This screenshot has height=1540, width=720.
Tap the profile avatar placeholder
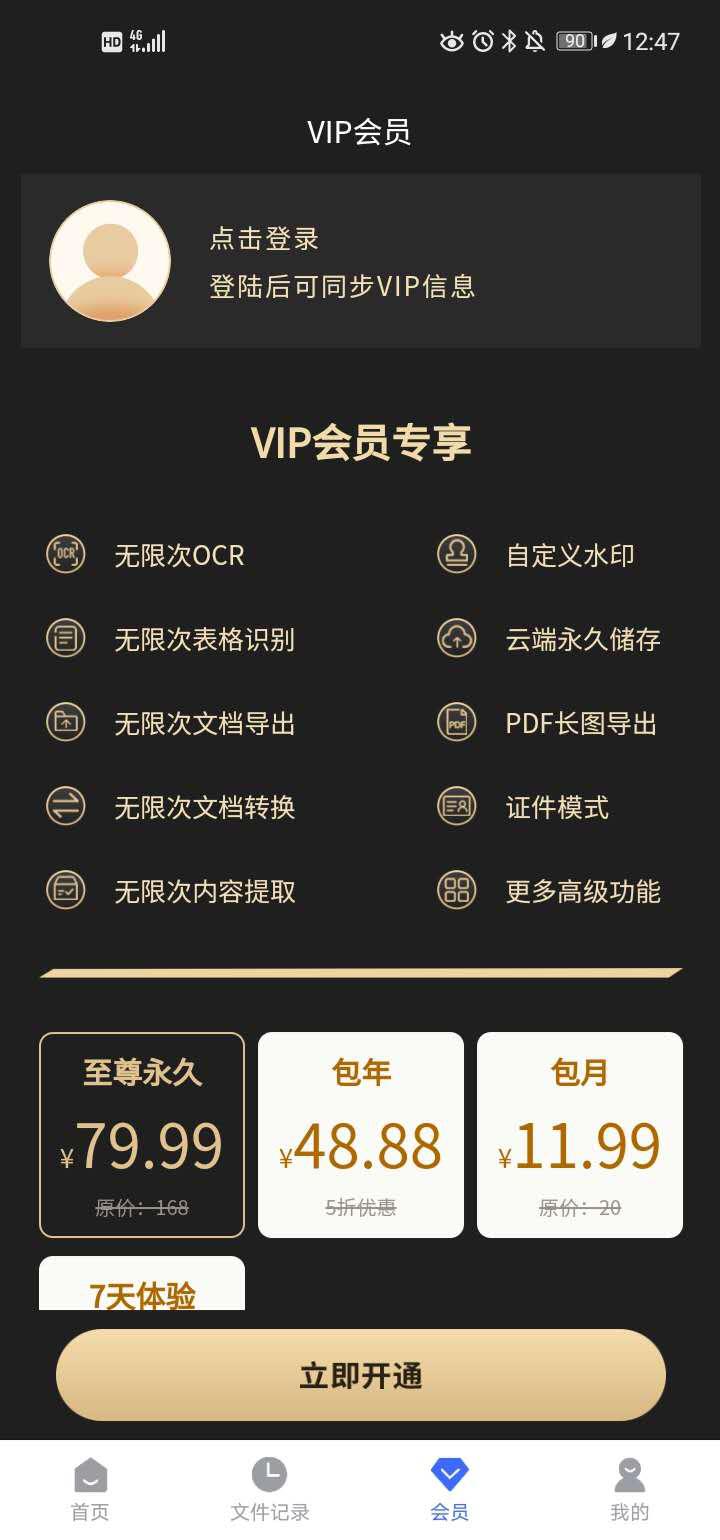point(110,261)
